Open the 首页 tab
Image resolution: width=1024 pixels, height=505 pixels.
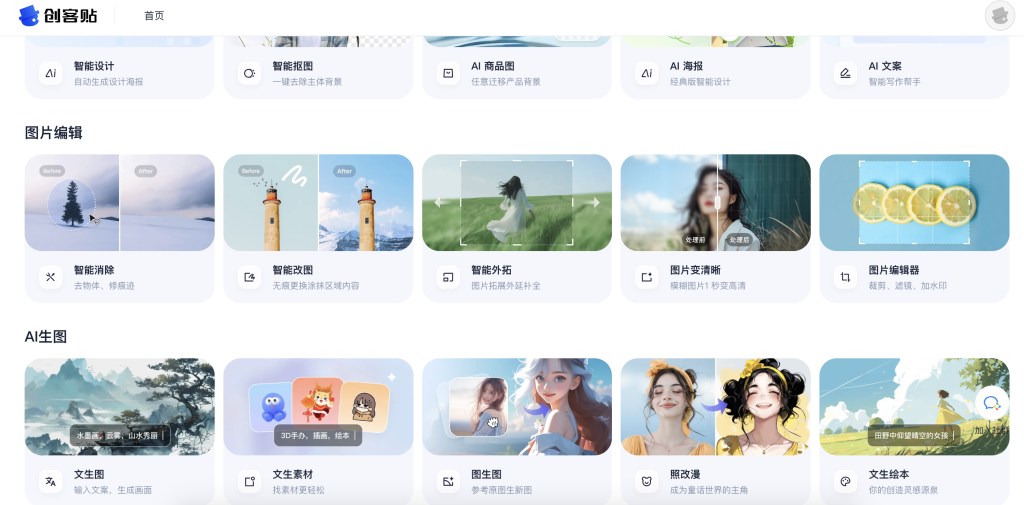(x=154, y=16)
